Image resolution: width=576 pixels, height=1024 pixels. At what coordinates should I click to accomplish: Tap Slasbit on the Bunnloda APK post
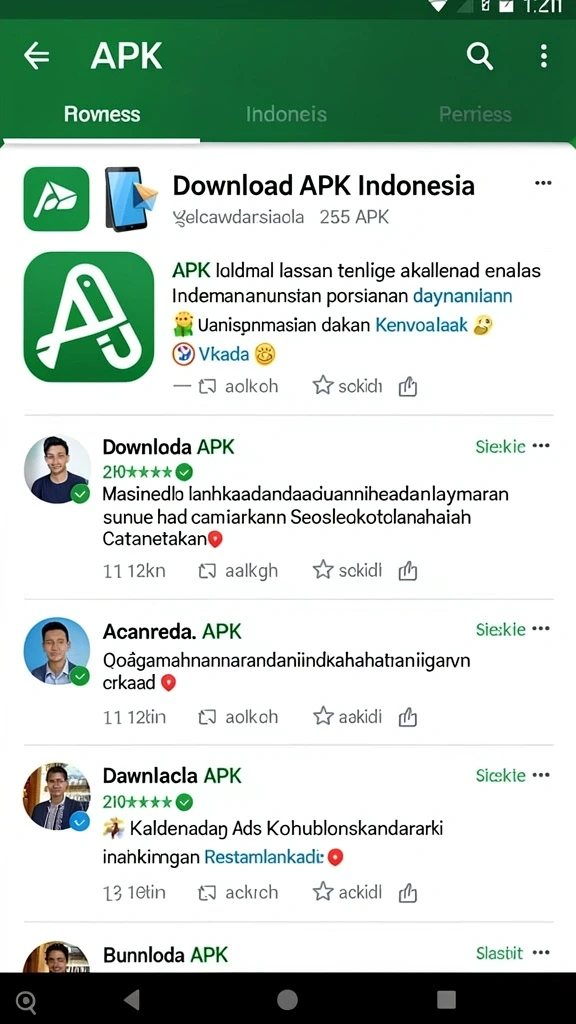tap(500, 953)
